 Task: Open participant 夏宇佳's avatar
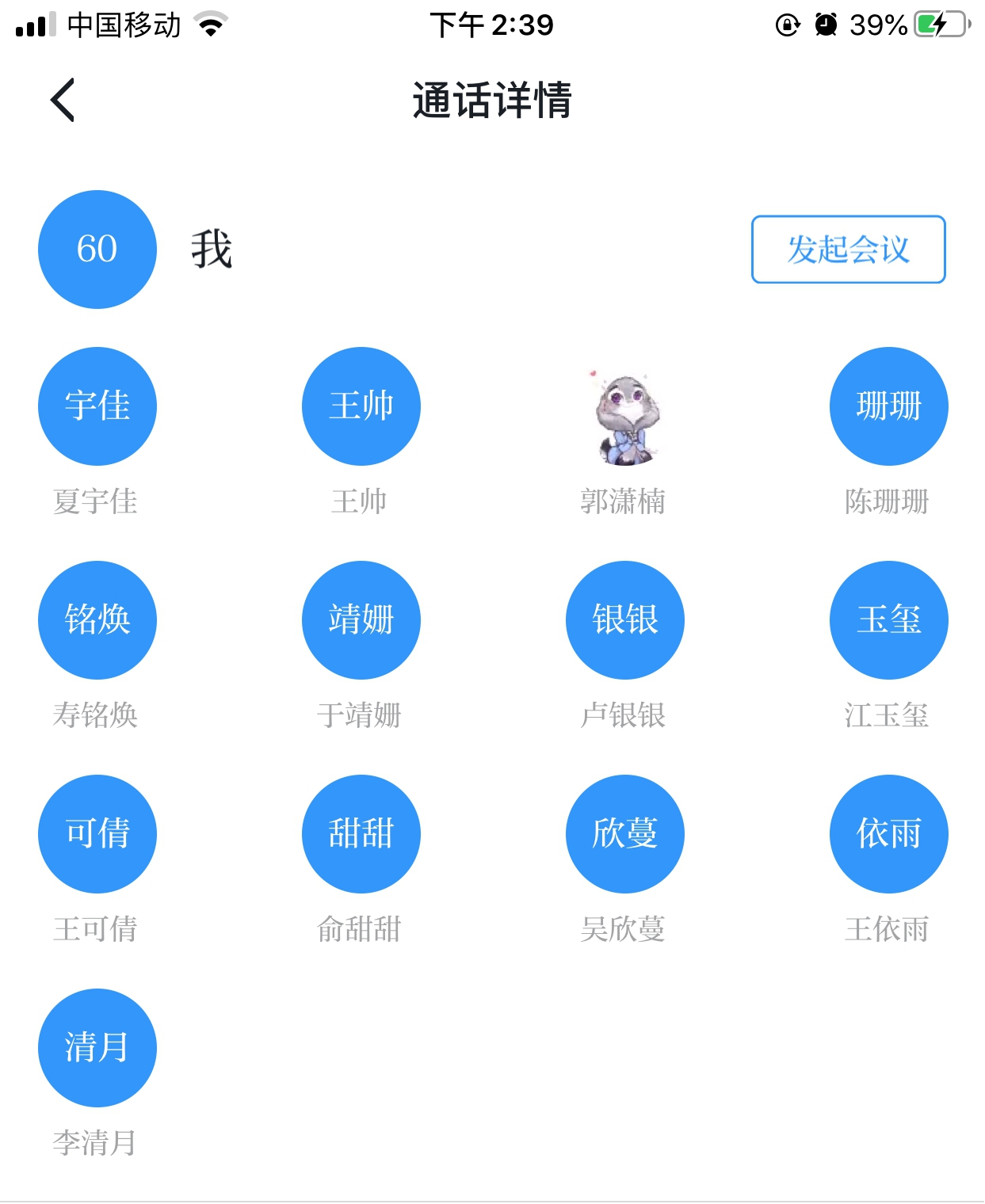(97, 406)
